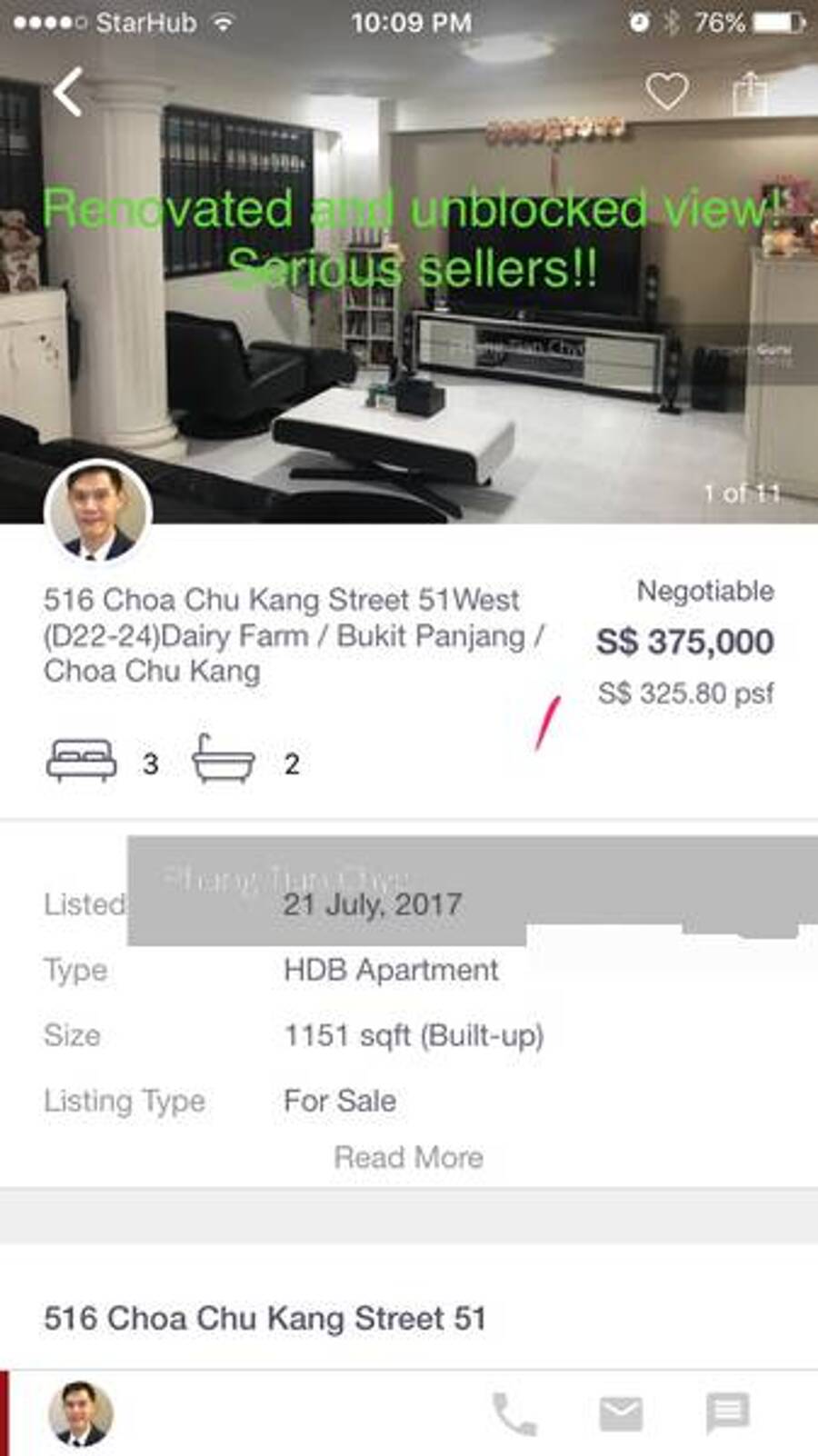
Task: Go back to the previous screen
Action: [x=68, y=92]
